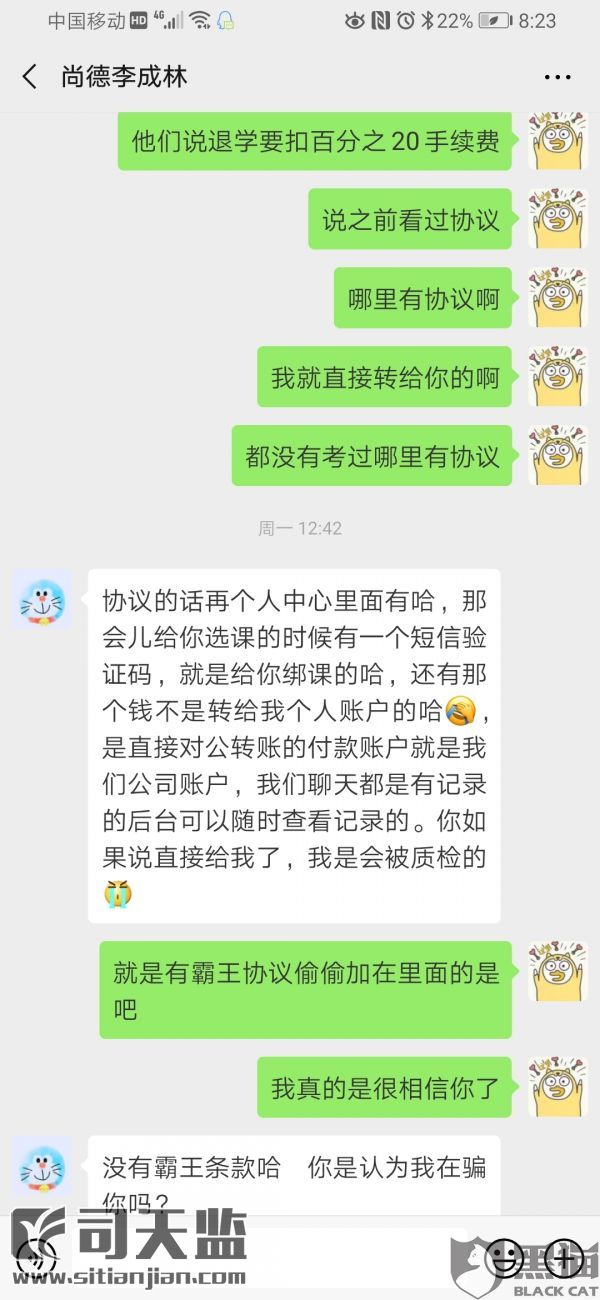The width and height of the screenshot is (600, 1300).
Task: Open the plus attachment menu
Action: point(565,1256)
